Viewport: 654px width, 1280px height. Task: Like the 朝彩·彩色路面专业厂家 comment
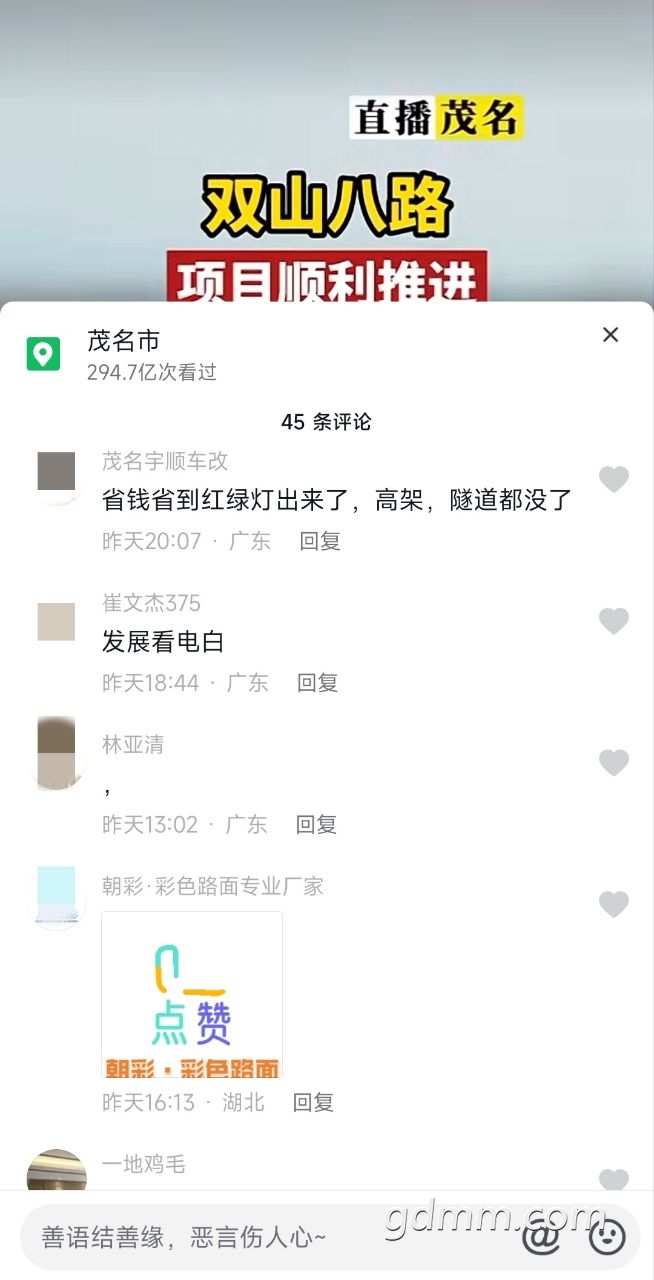coord(613,905)
